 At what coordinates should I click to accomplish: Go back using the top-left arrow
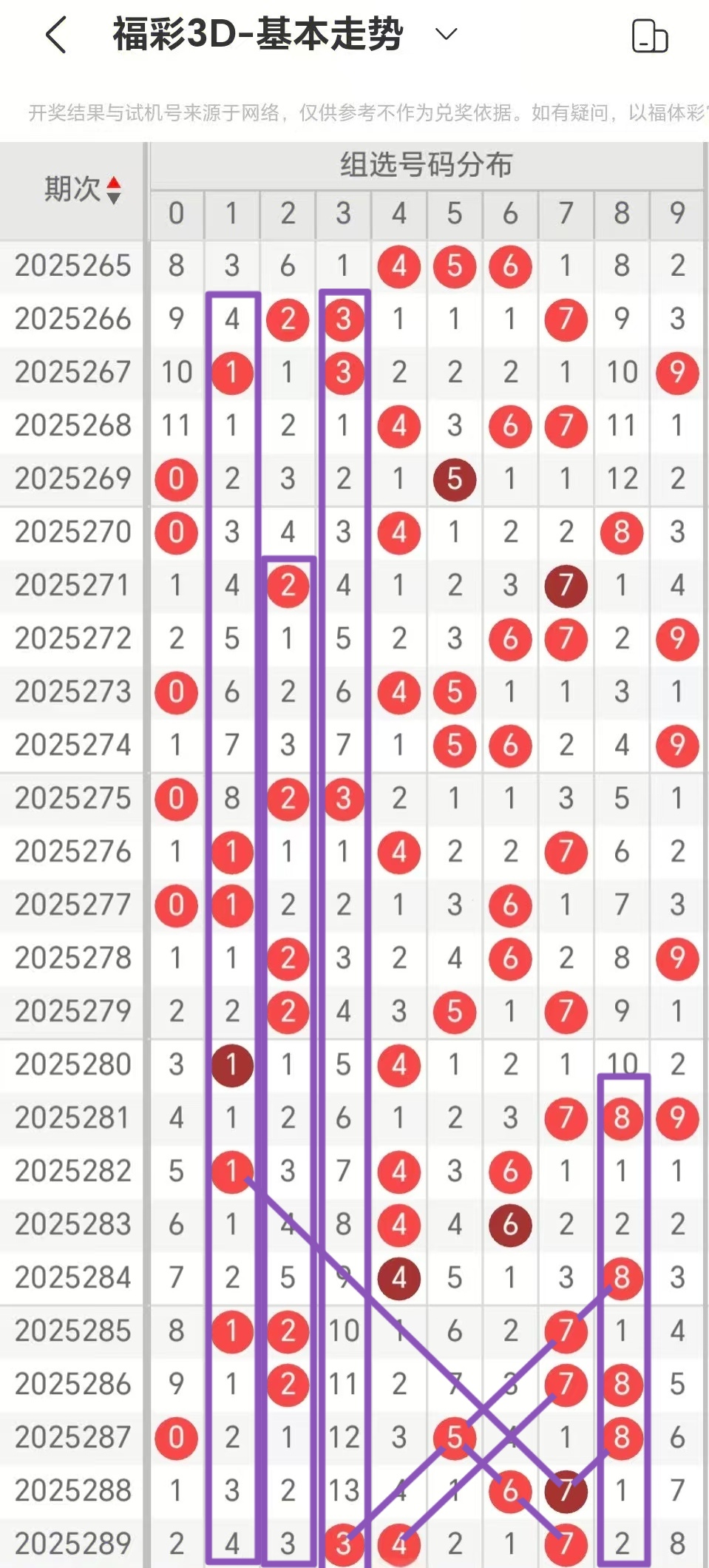click(56, 35)
